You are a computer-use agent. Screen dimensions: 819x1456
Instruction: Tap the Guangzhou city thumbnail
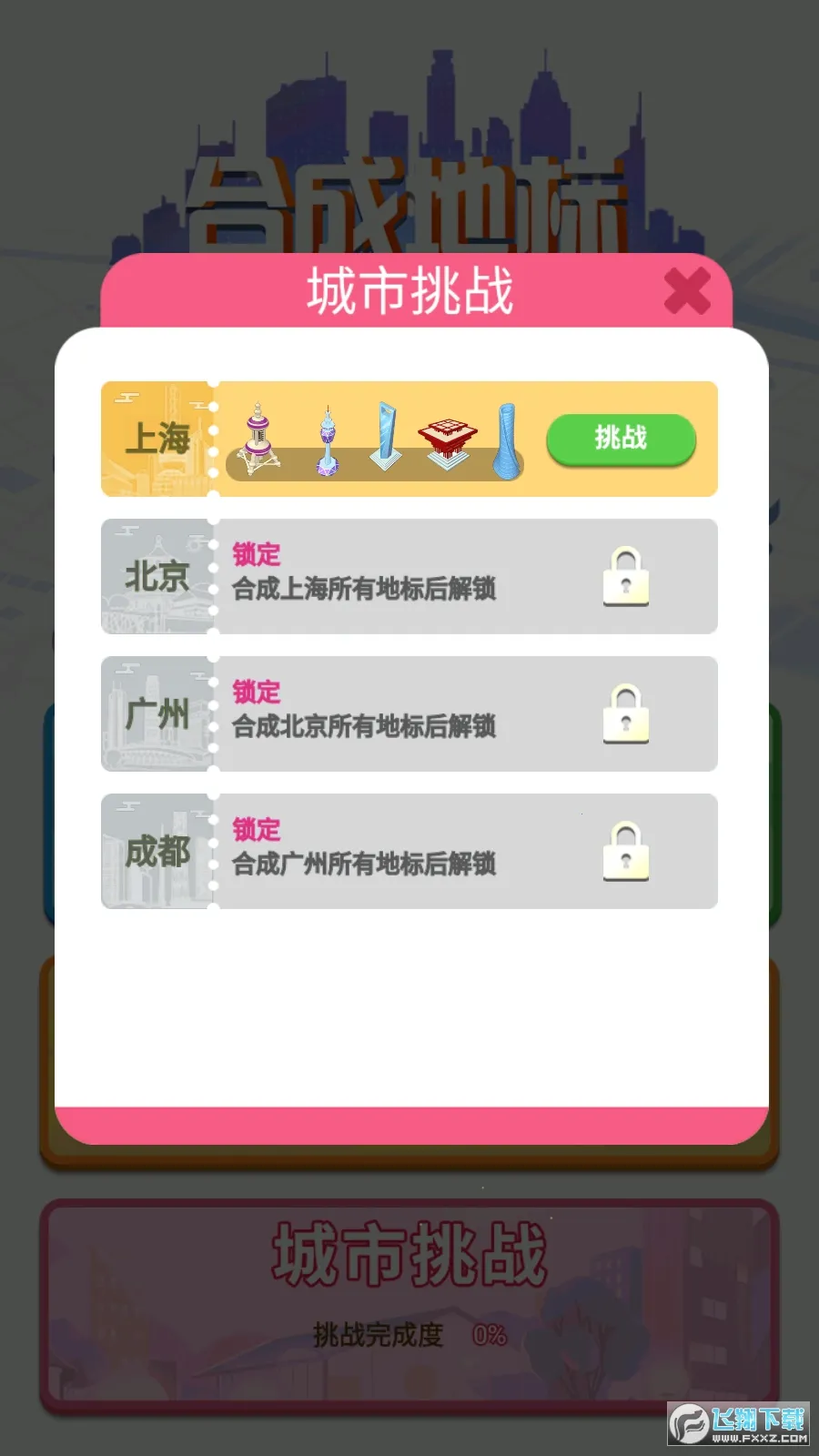pos(157,714)
